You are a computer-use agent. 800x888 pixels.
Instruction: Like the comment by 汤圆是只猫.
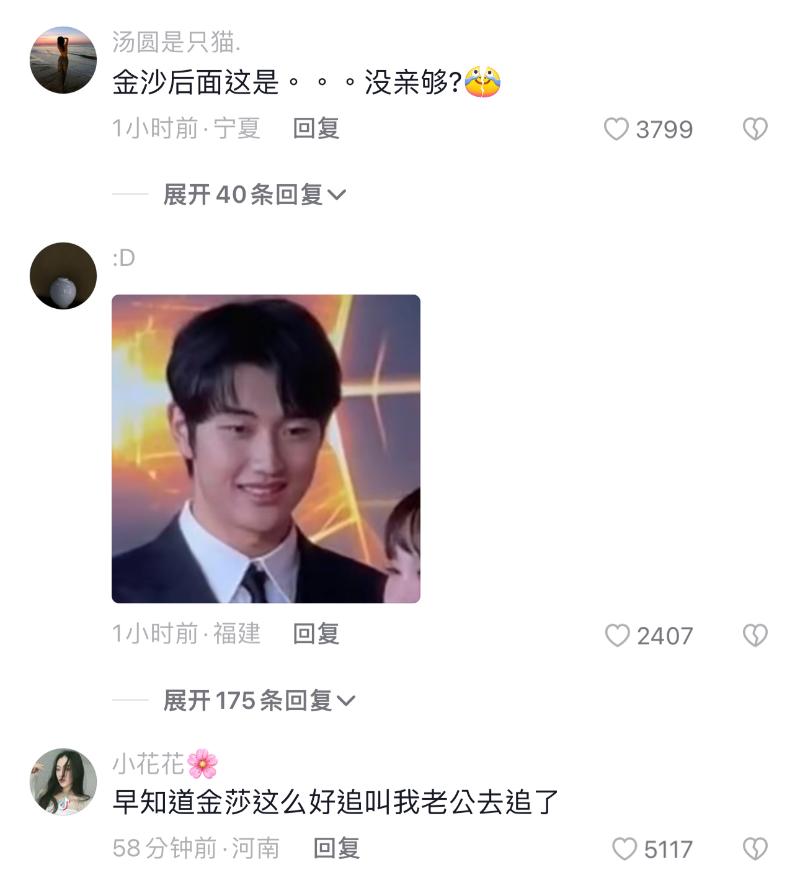click(617, 129)
